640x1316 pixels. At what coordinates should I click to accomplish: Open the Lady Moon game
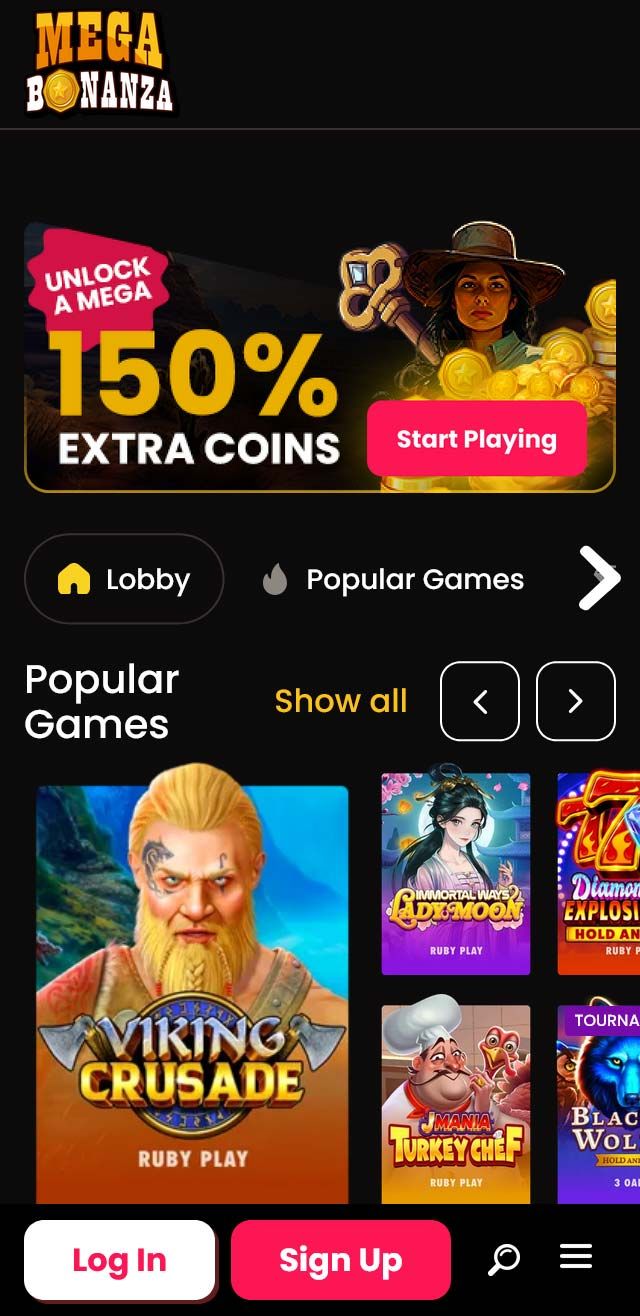point(456,873)
